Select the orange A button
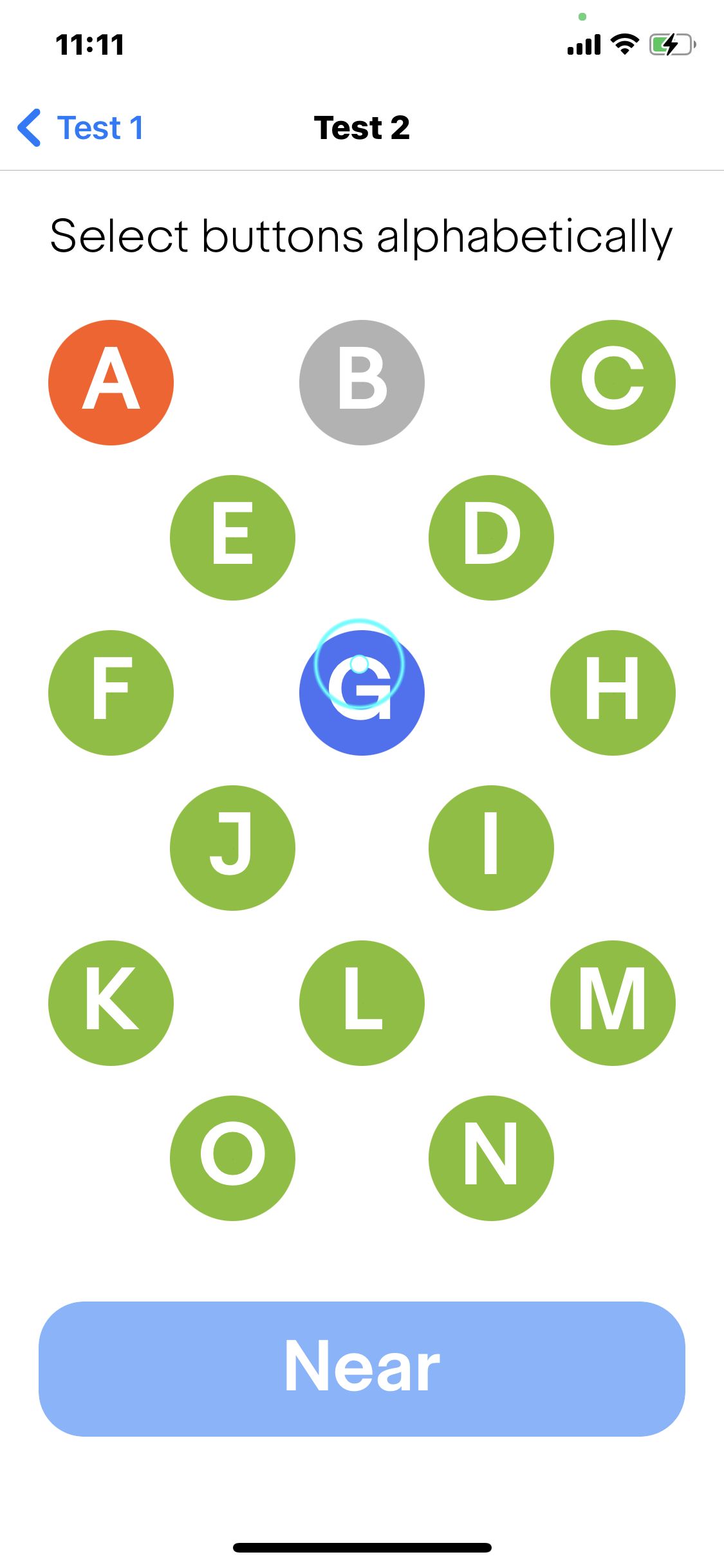This screenshot has width=724, height=1568. click(x=111, y=382)
